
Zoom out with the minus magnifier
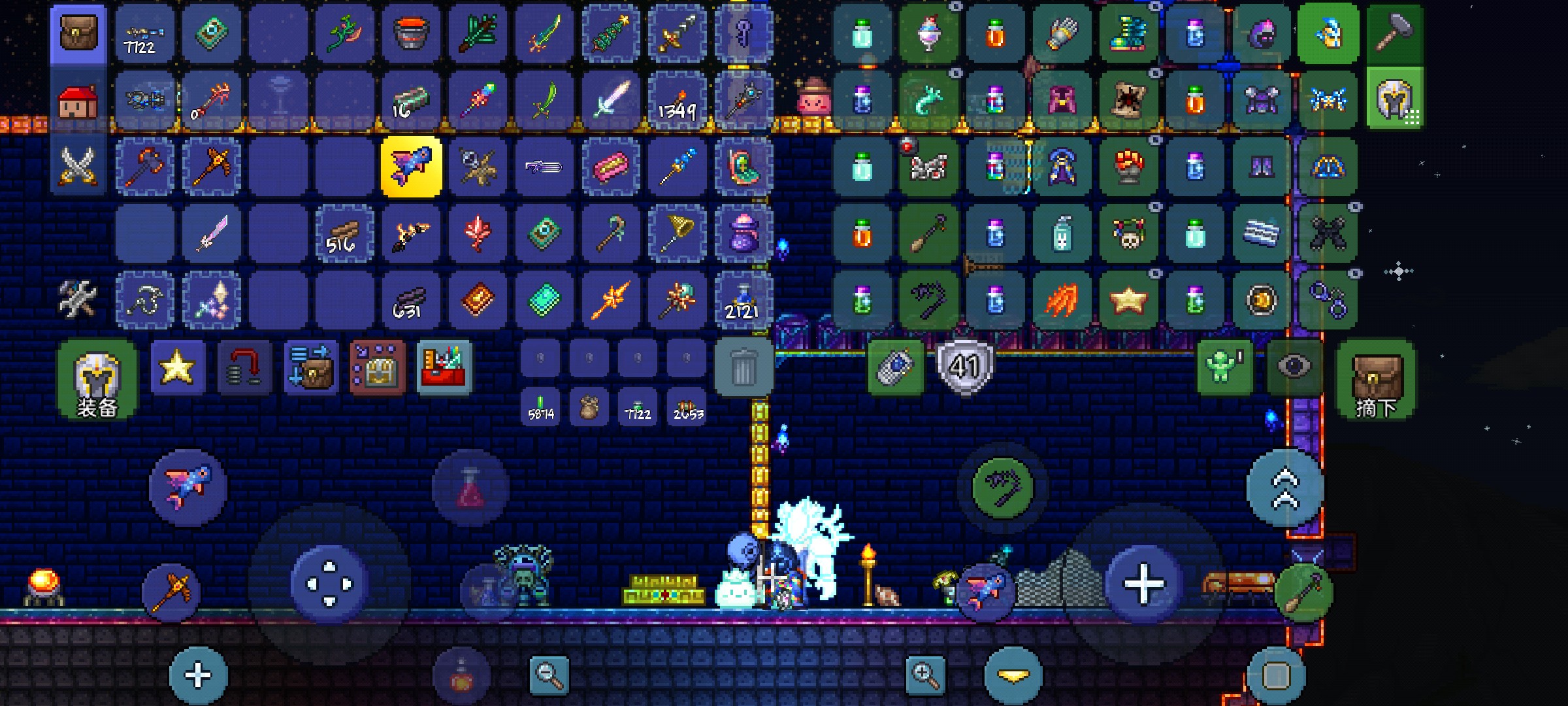(x=549, y=675)
